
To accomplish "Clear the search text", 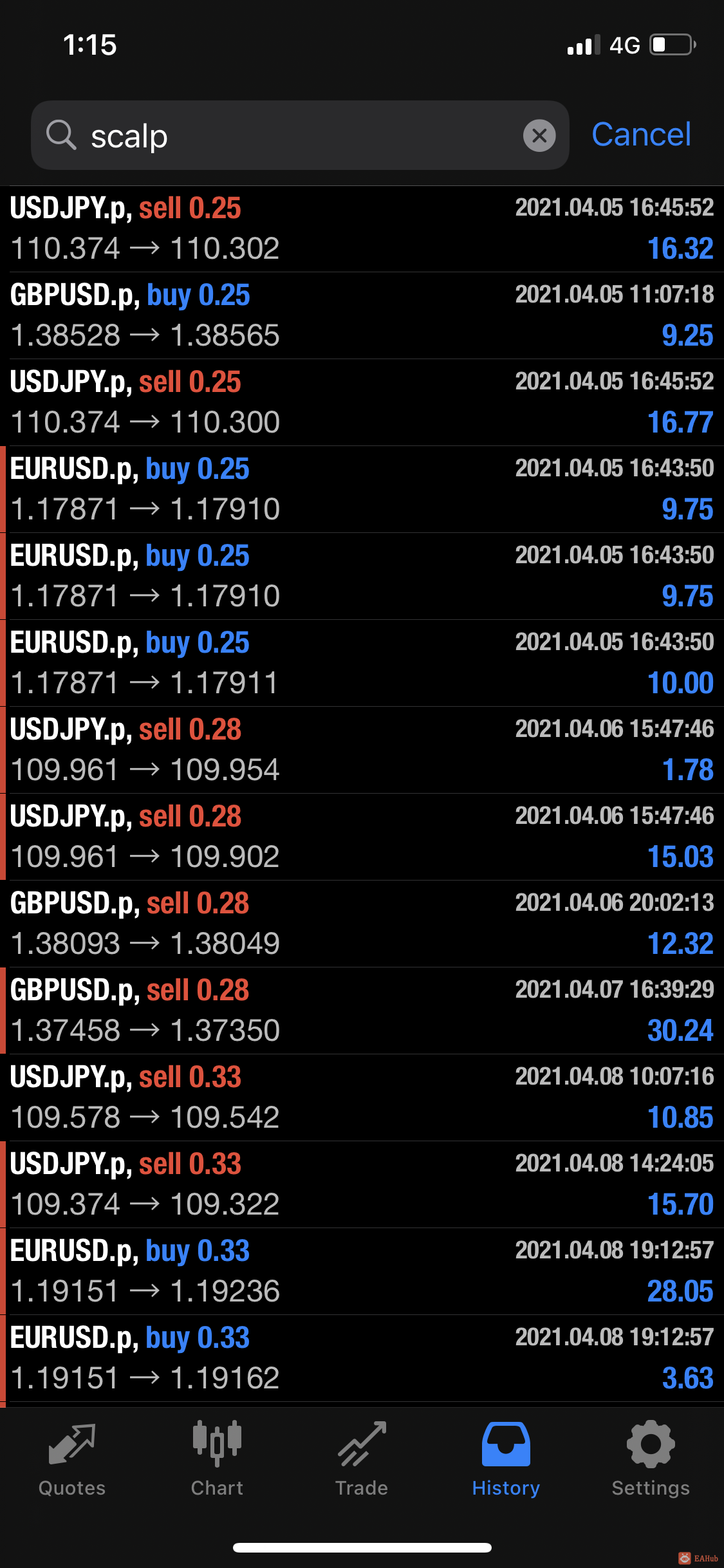I will click(x=539, y=136).
